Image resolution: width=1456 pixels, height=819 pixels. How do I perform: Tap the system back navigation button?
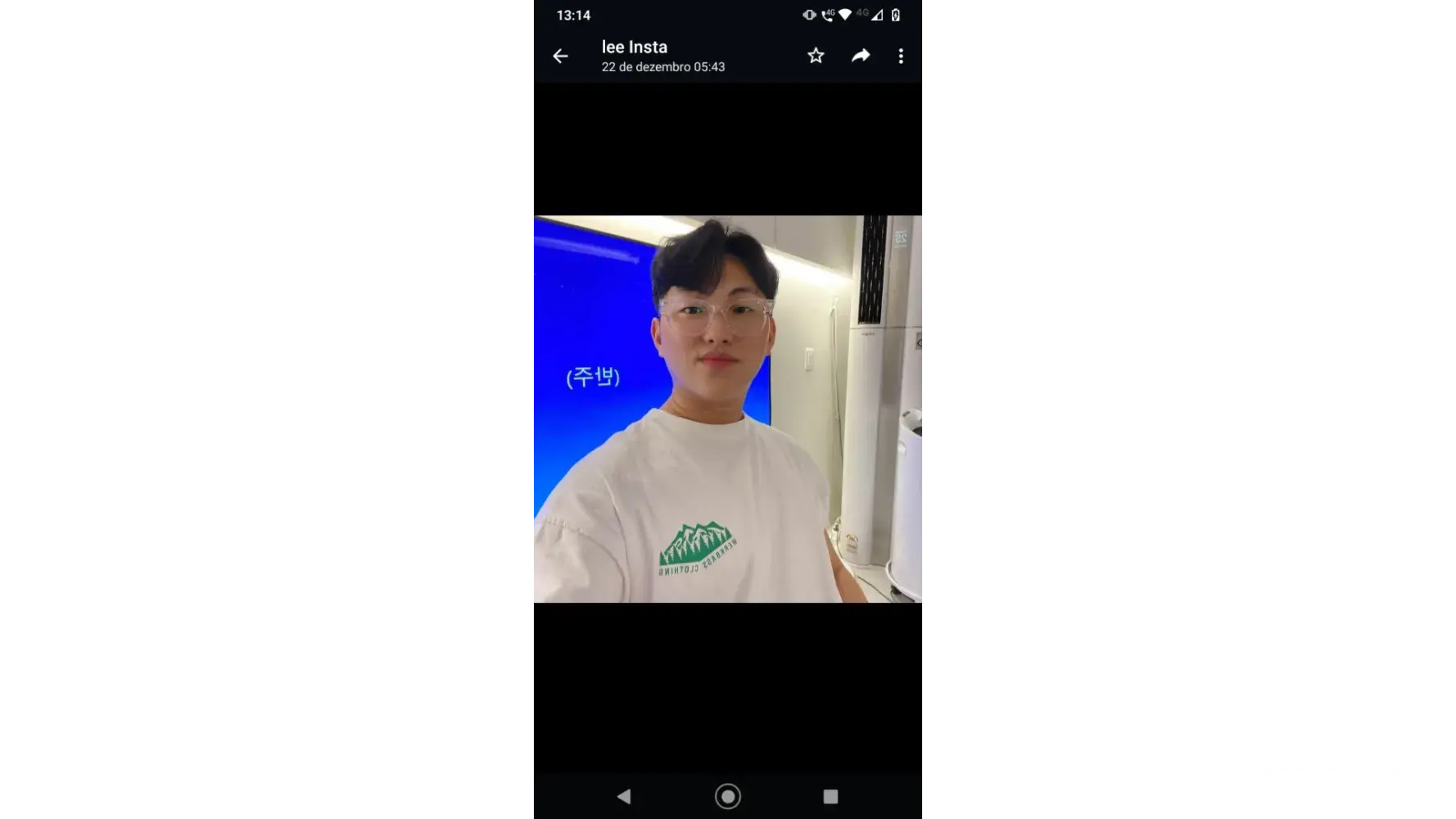[x=624, y=796]
